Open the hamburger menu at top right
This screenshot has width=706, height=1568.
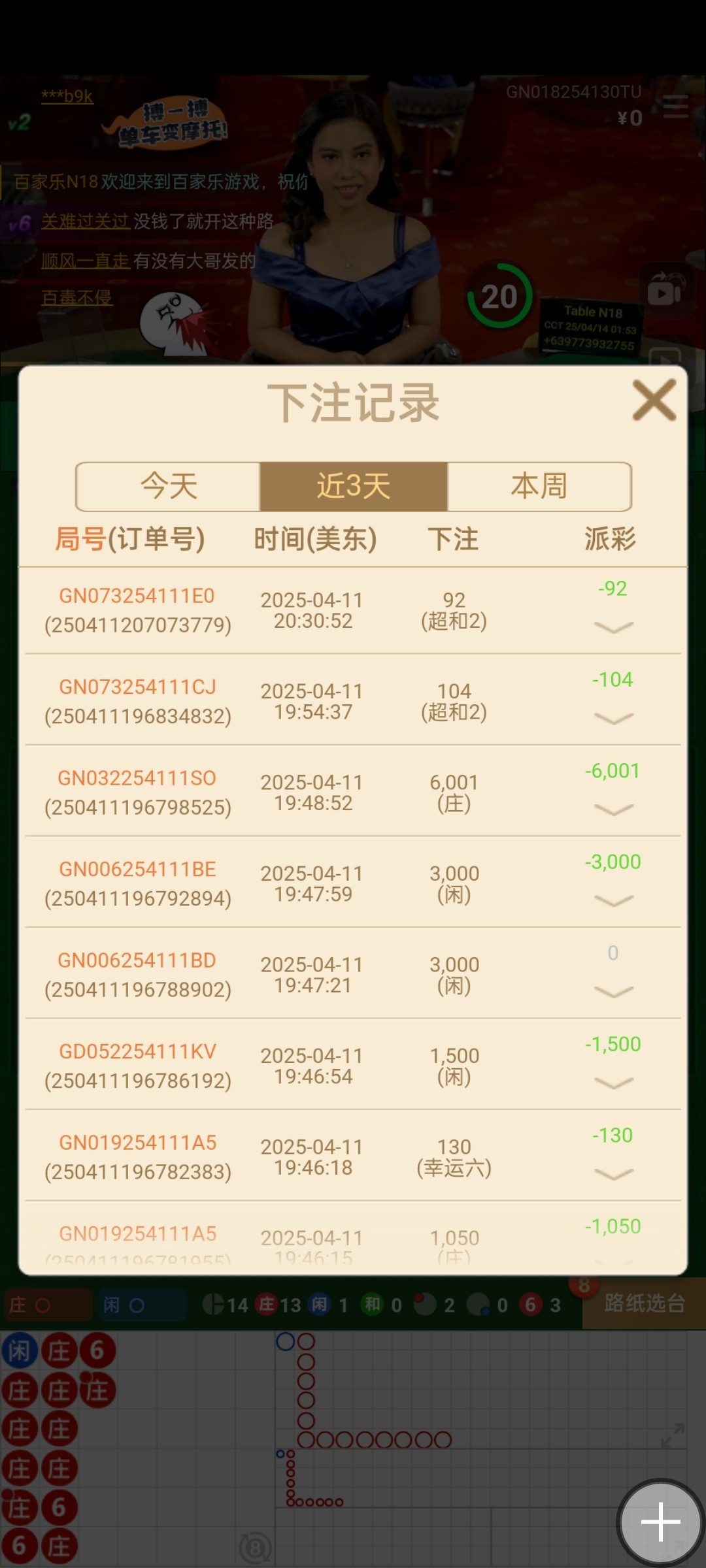tap(675, 108)
